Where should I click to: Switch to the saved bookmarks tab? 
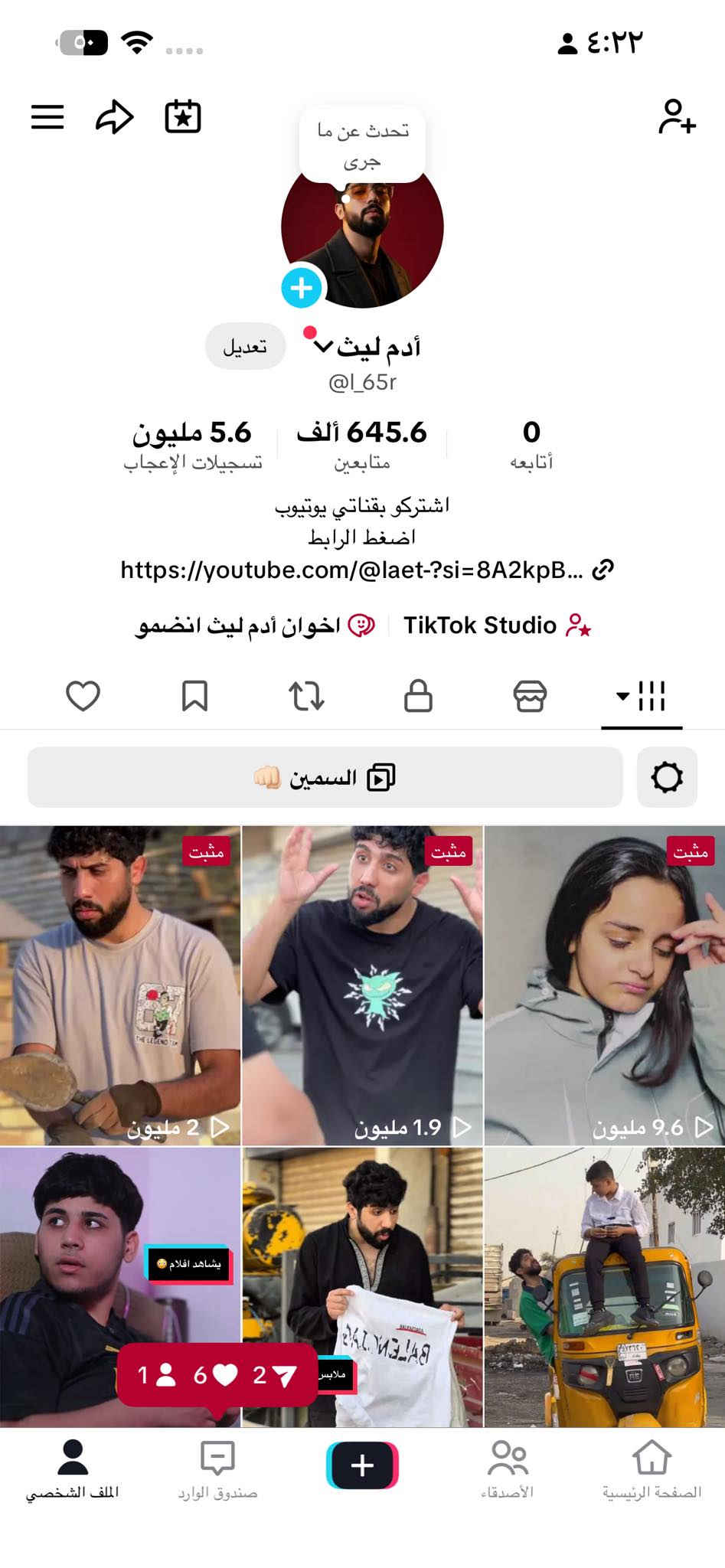pos(194,696)
